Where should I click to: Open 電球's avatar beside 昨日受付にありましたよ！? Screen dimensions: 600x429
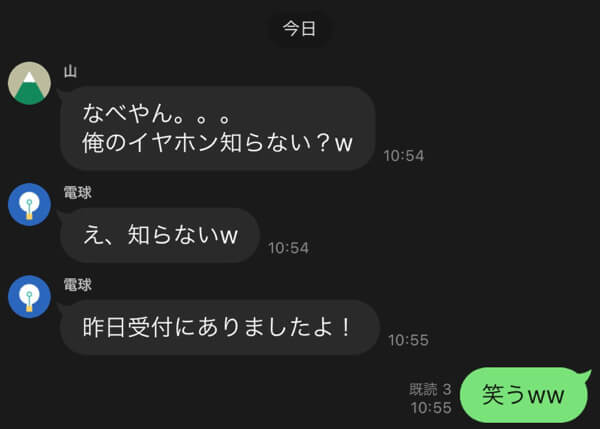click(x=30, y=296)
